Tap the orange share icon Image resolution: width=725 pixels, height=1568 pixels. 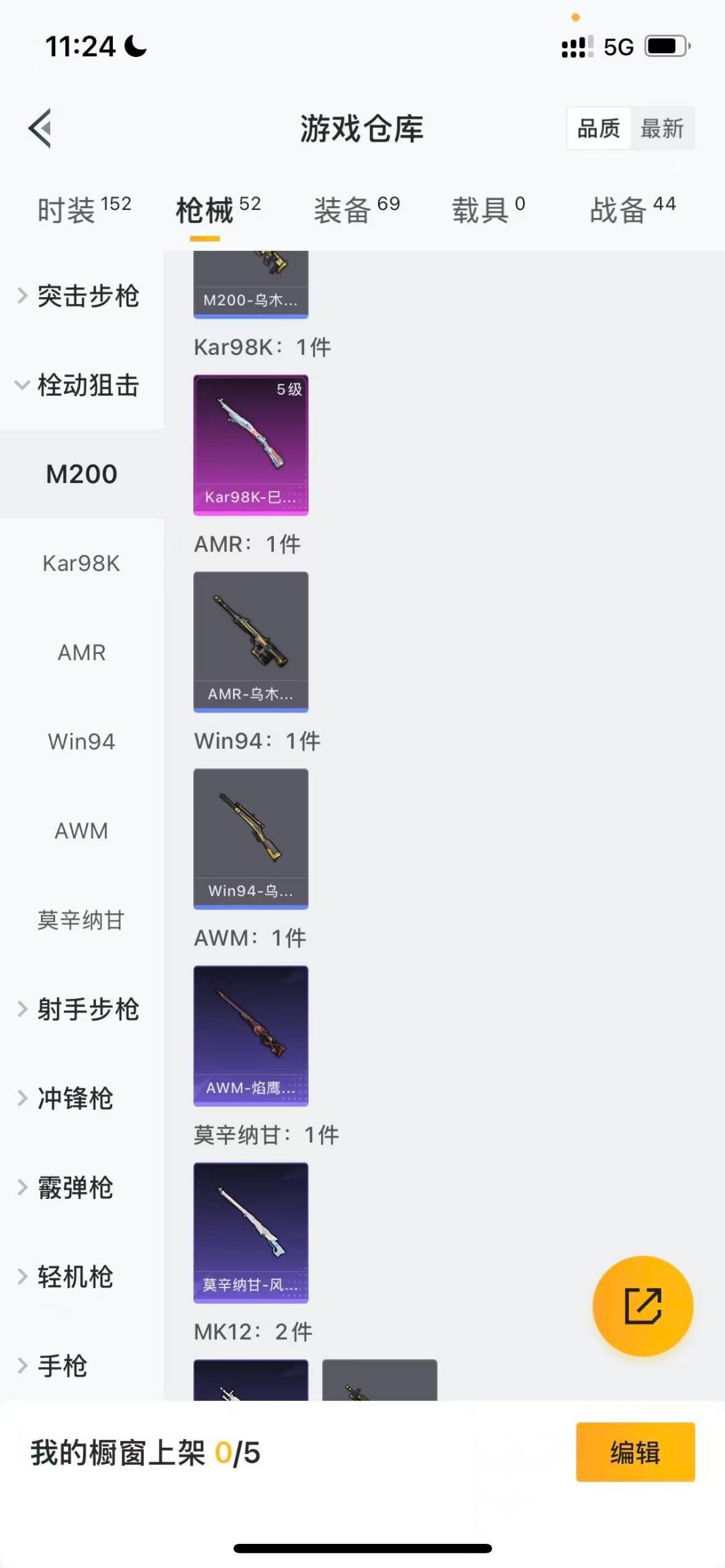pos(642,1305)
